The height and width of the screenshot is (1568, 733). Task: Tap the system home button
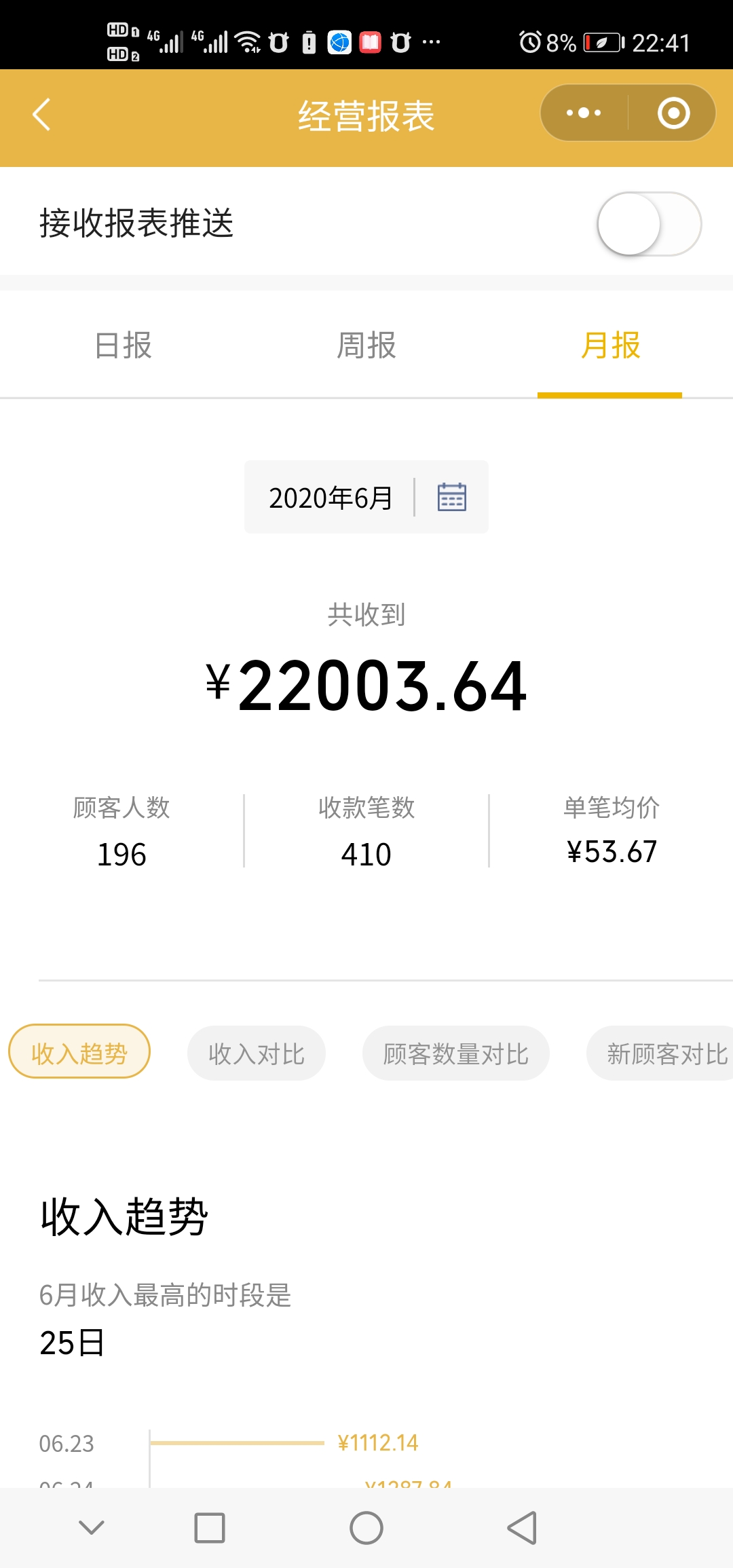point(366,1528)
